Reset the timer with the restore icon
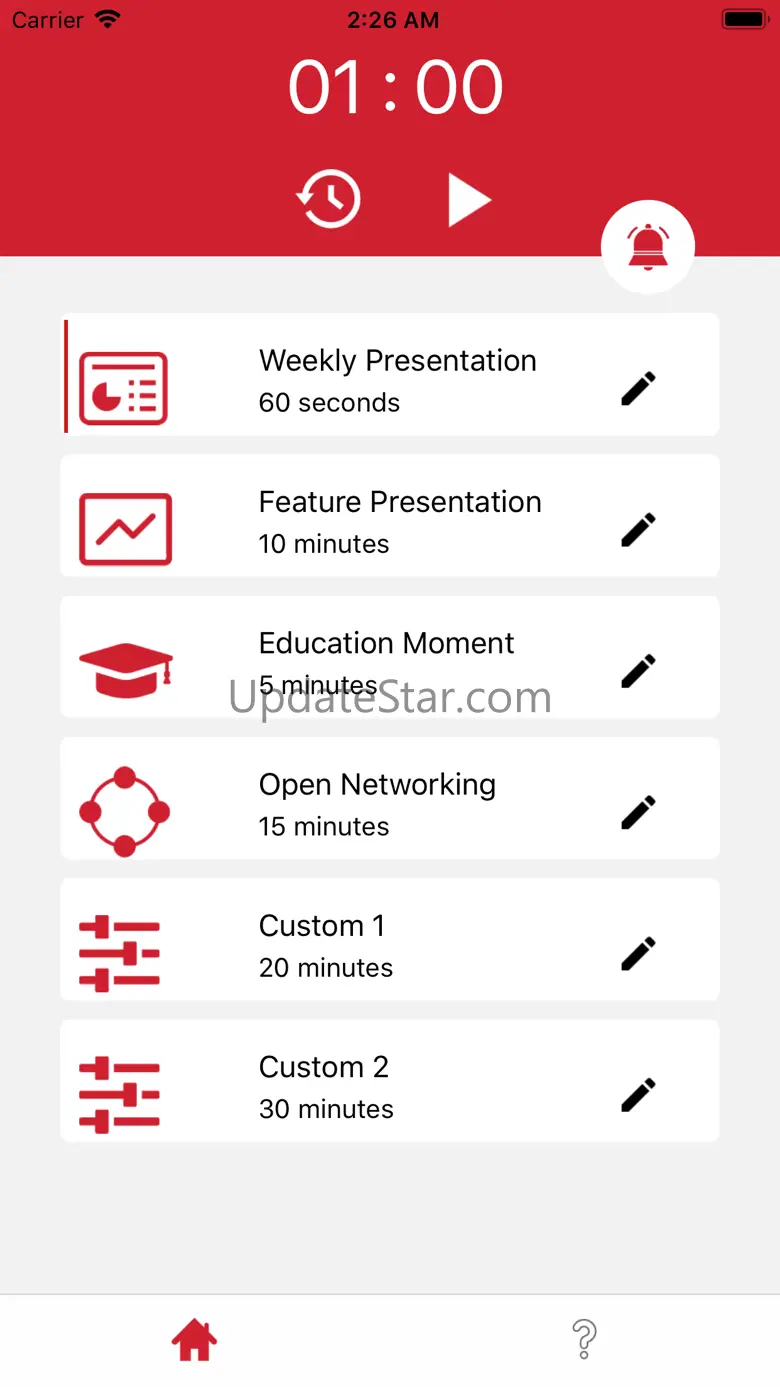 click(329, 199)
